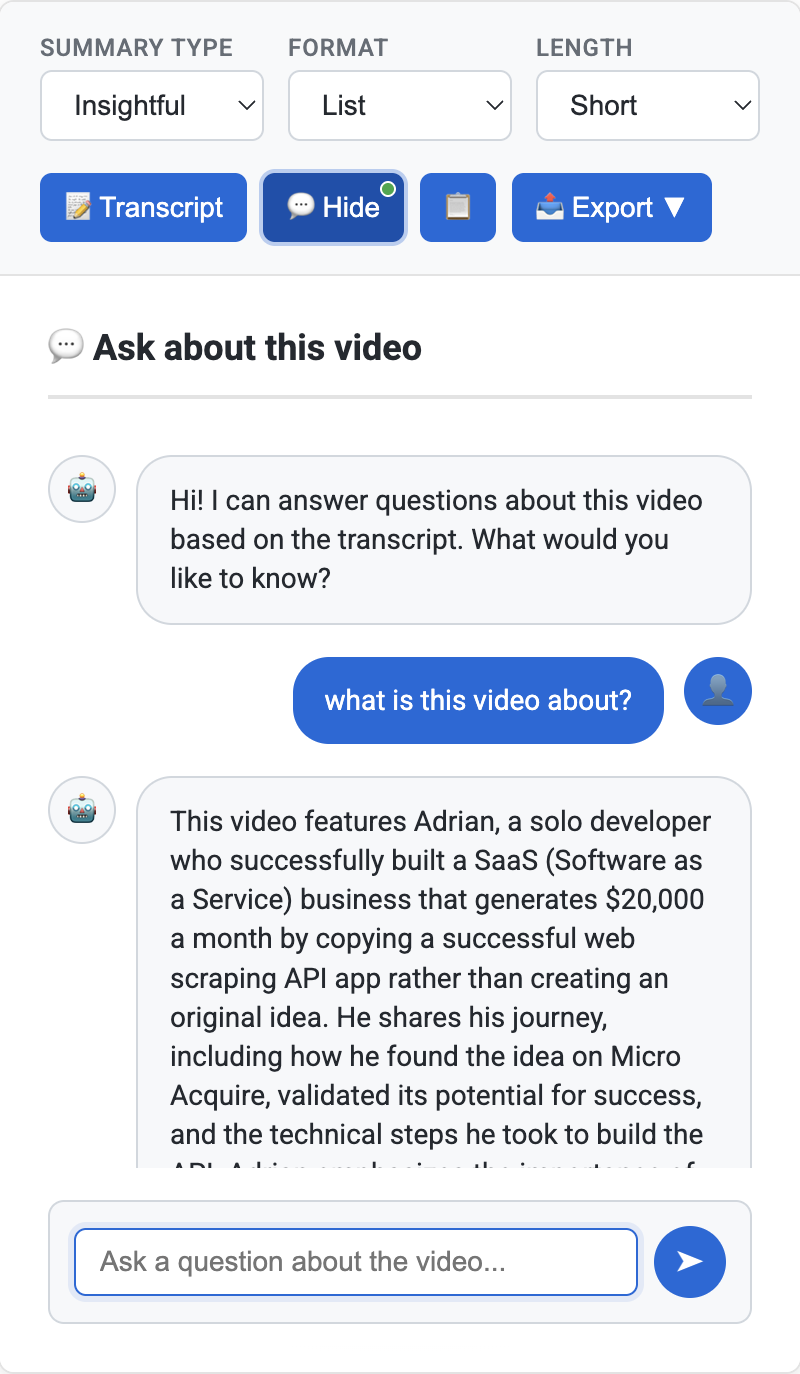This screenshot has width=800, height=1374.
Task: Select the clipboard copy icon
Action: point(458,207)
